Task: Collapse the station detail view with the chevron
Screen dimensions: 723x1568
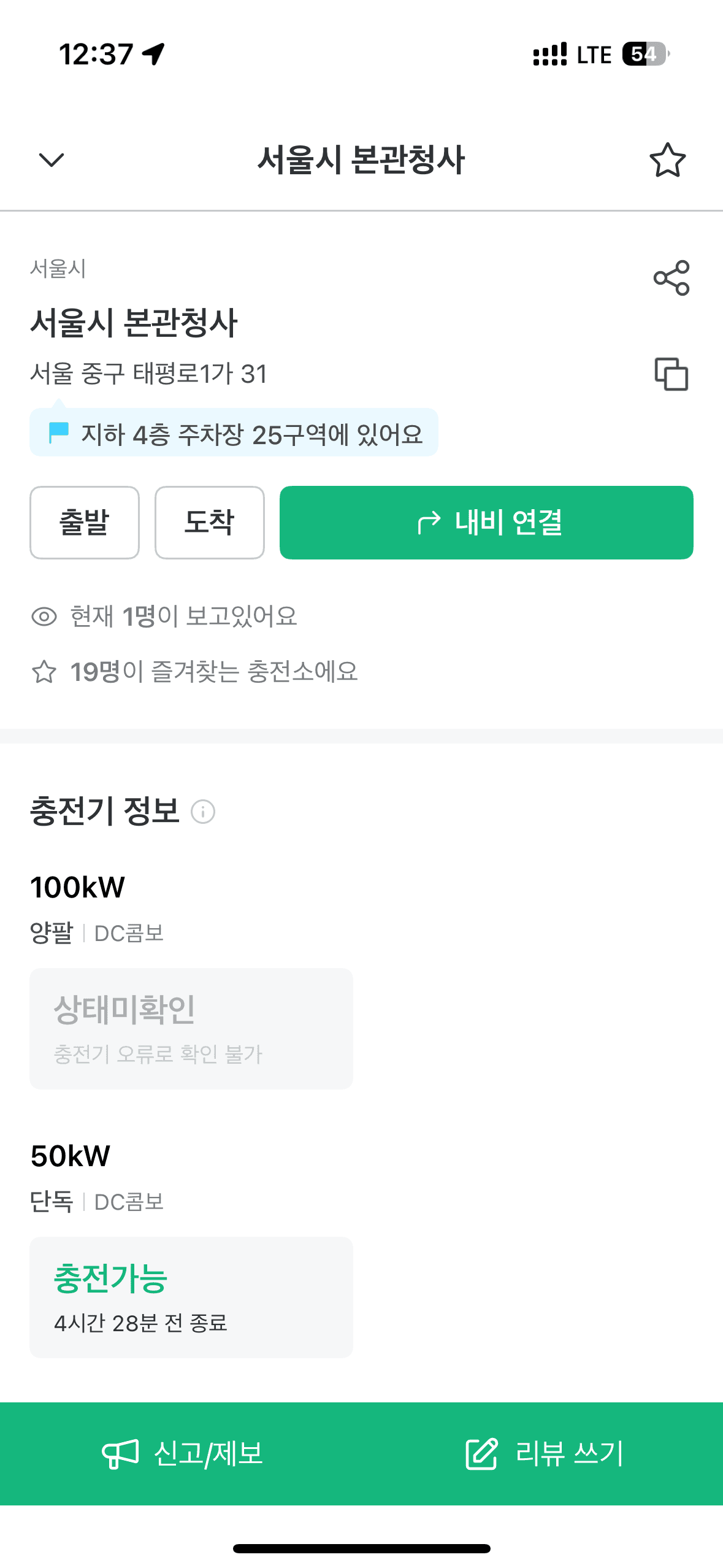Action: tap(52, 161)
